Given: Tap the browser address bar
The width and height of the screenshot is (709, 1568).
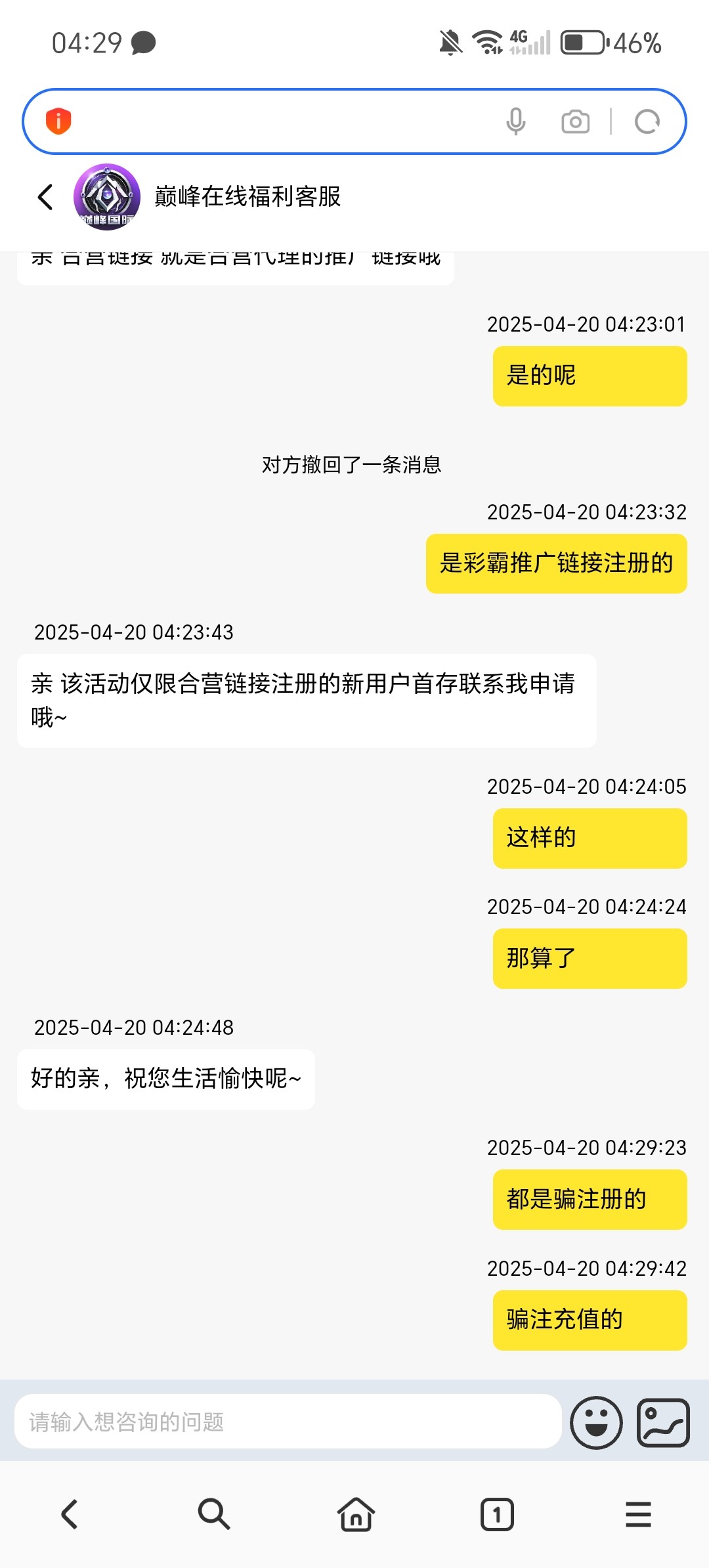Looking at the screenshot, I should (282, 121).
